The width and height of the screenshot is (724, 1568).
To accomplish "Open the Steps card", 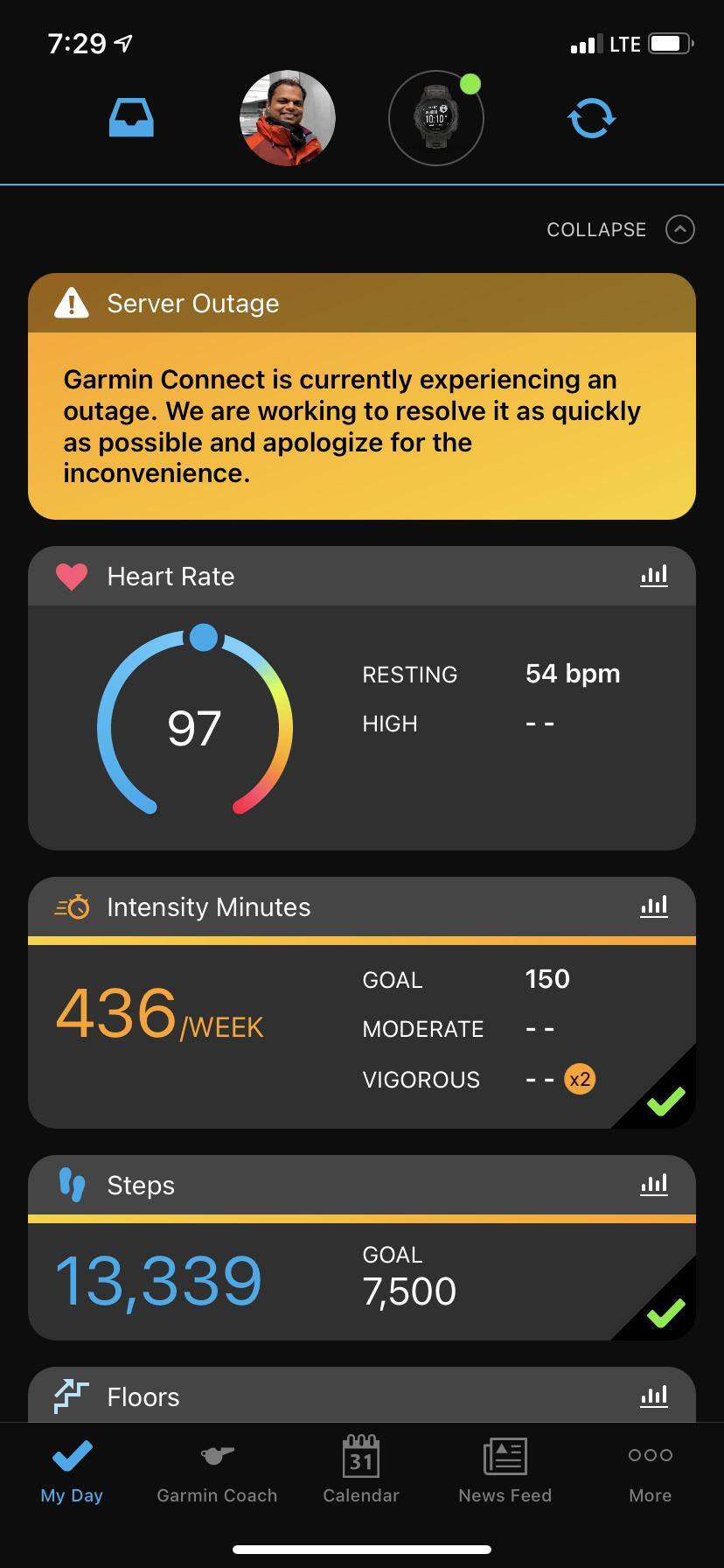I will point(140,1186).
